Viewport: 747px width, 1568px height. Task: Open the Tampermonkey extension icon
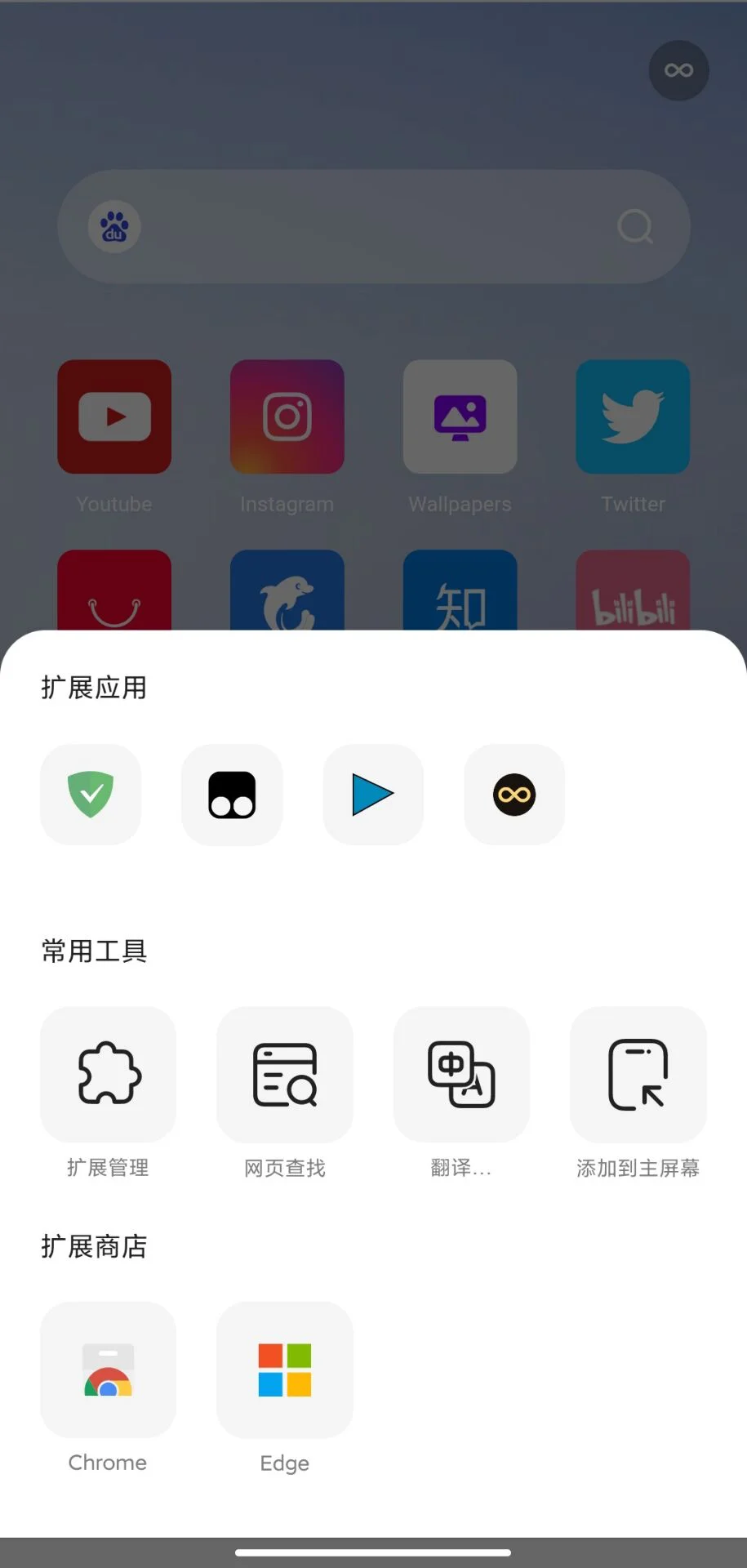coord(232,794)
